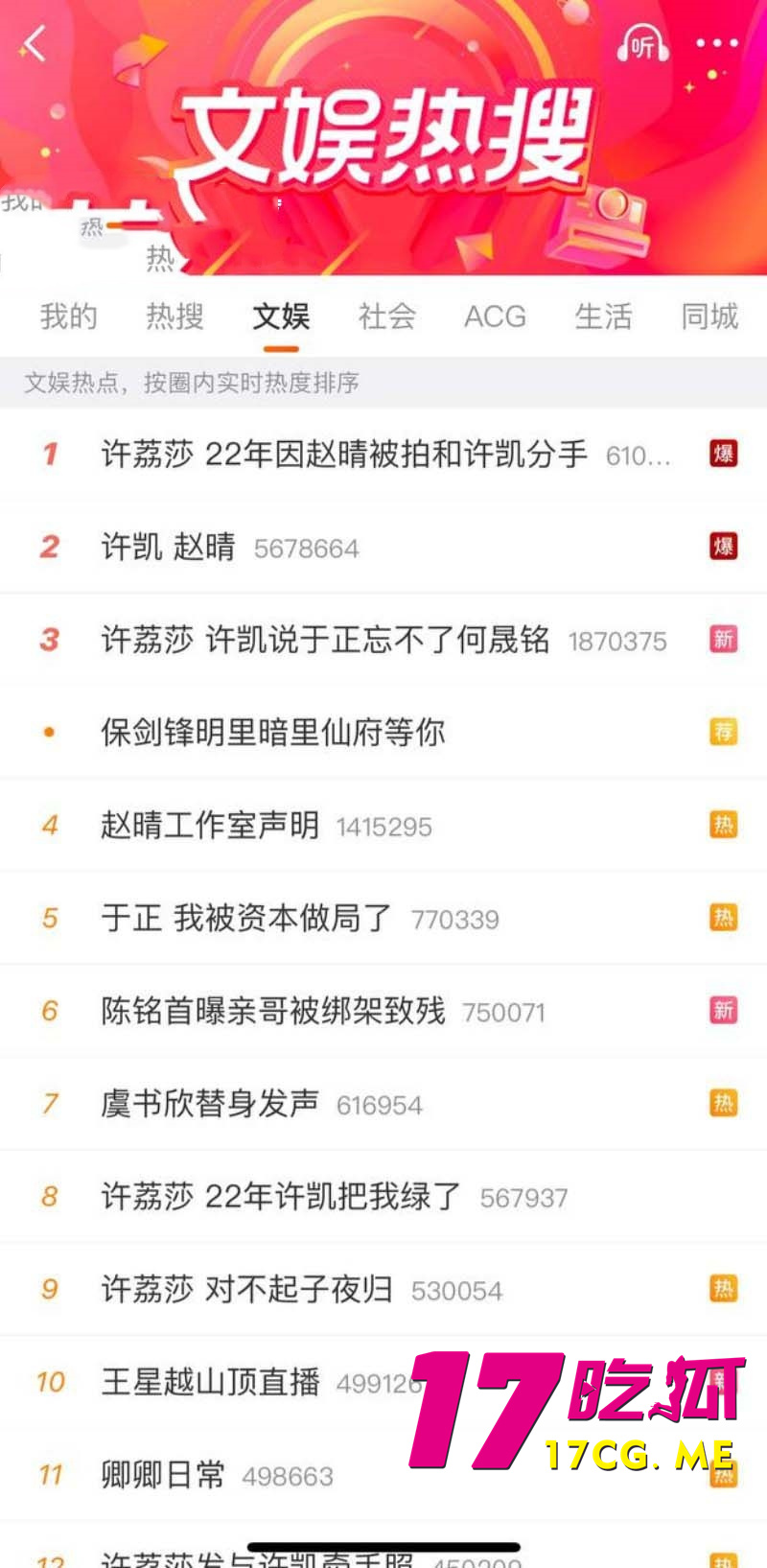This screenshot has height=1568, width=767.
Task: Tap the 爆 badge next to topic 1
Action: pyautogui.click(x=722, y=455)
